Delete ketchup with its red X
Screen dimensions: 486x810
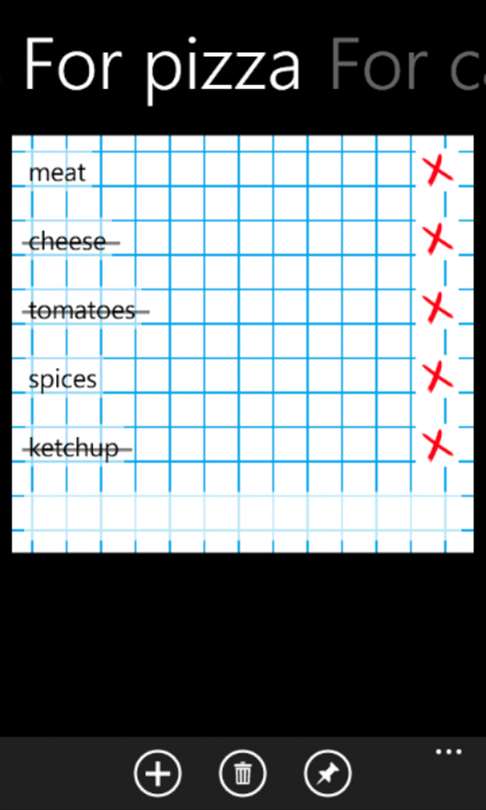coord(438,446)
